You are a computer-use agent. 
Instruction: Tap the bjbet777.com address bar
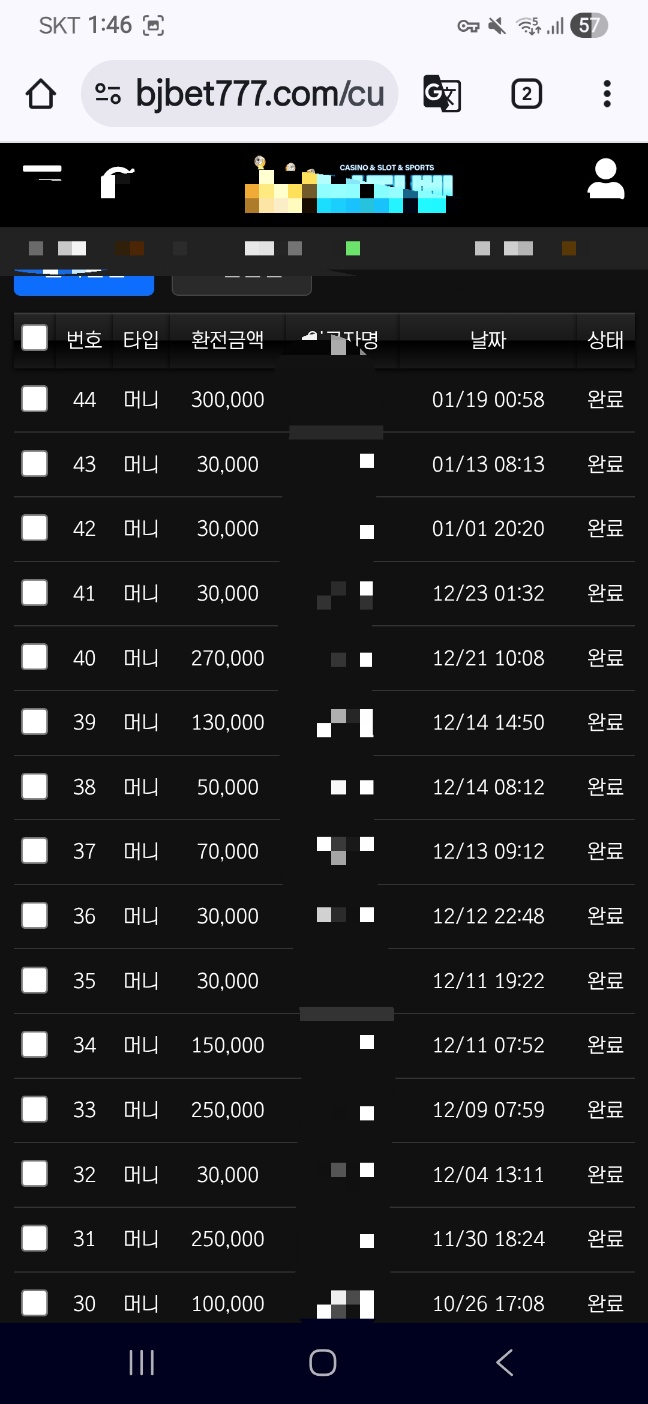click(x=240, y=94)
